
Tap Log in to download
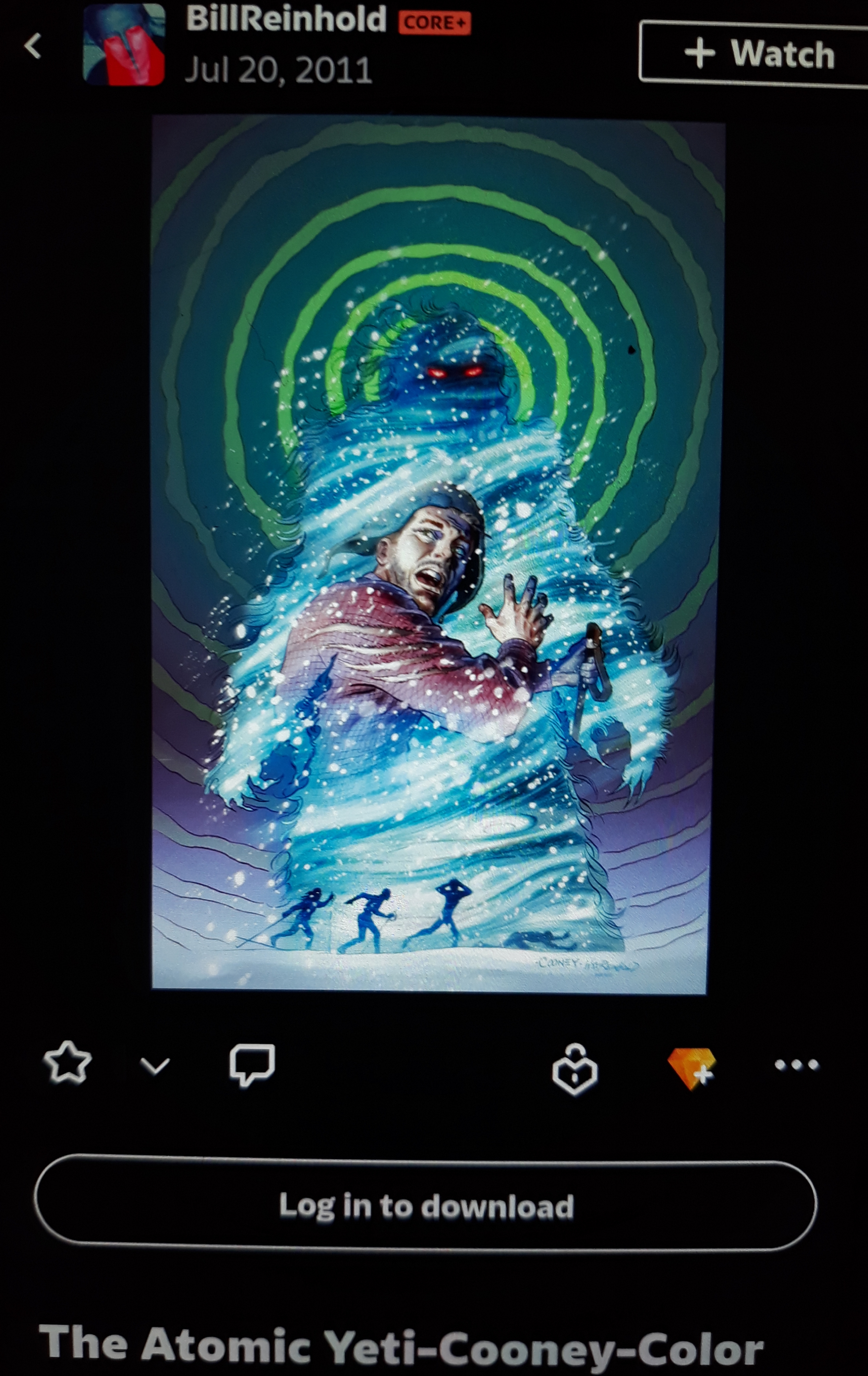(x=426, y=1206)
